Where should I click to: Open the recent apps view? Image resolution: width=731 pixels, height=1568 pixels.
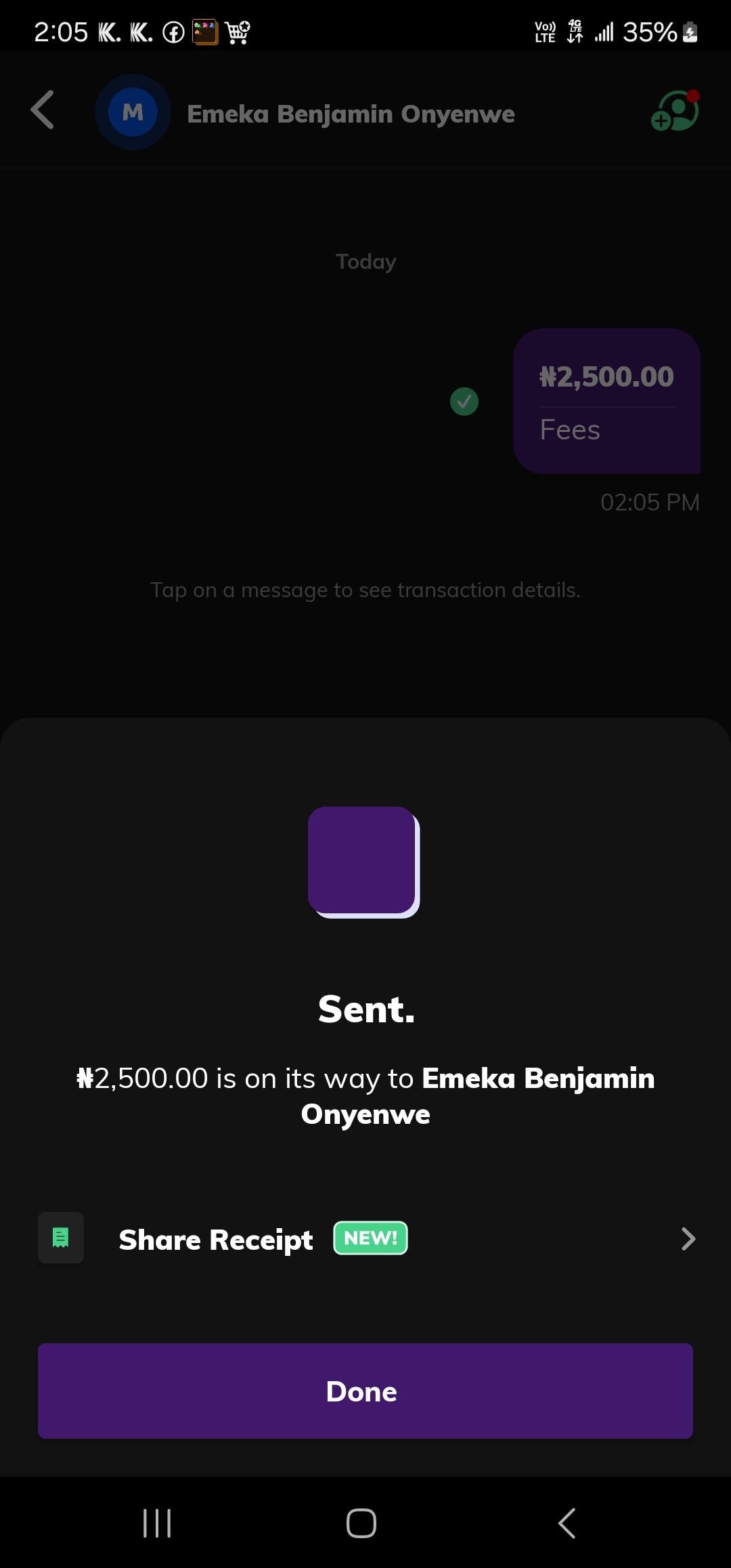(x=157, y=1523)
